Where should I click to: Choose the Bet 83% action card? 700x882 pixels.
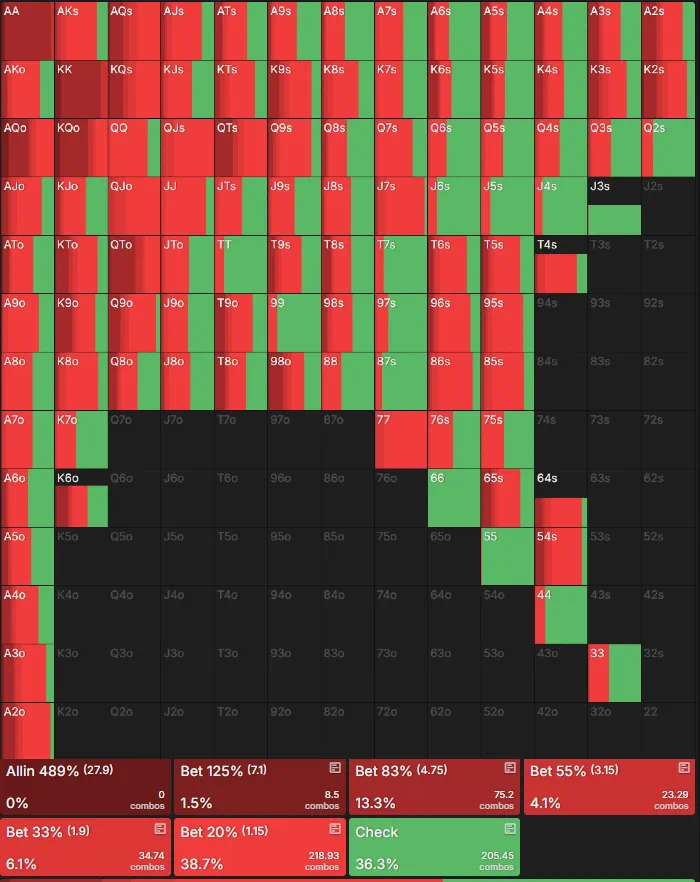point(434,787)
